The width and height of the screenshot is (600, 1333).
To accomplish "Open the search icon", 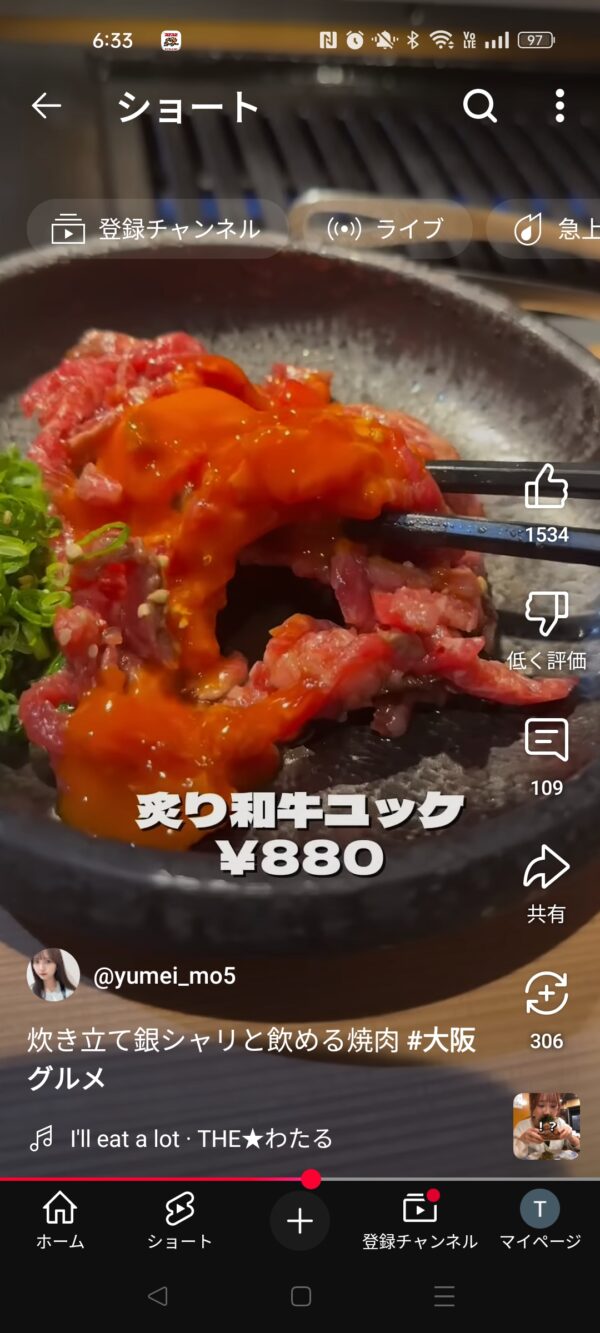I will 479,106.
